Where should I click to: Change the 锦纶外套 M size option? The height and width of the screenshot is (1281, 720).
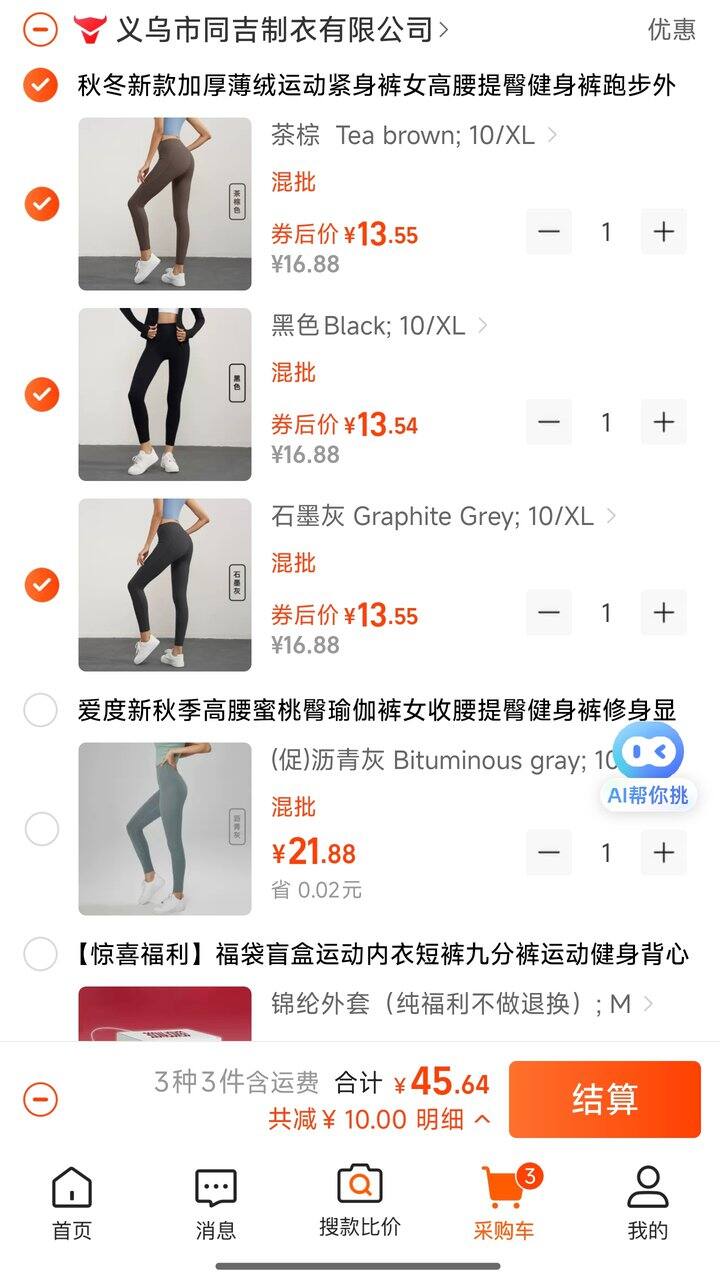462,1003
